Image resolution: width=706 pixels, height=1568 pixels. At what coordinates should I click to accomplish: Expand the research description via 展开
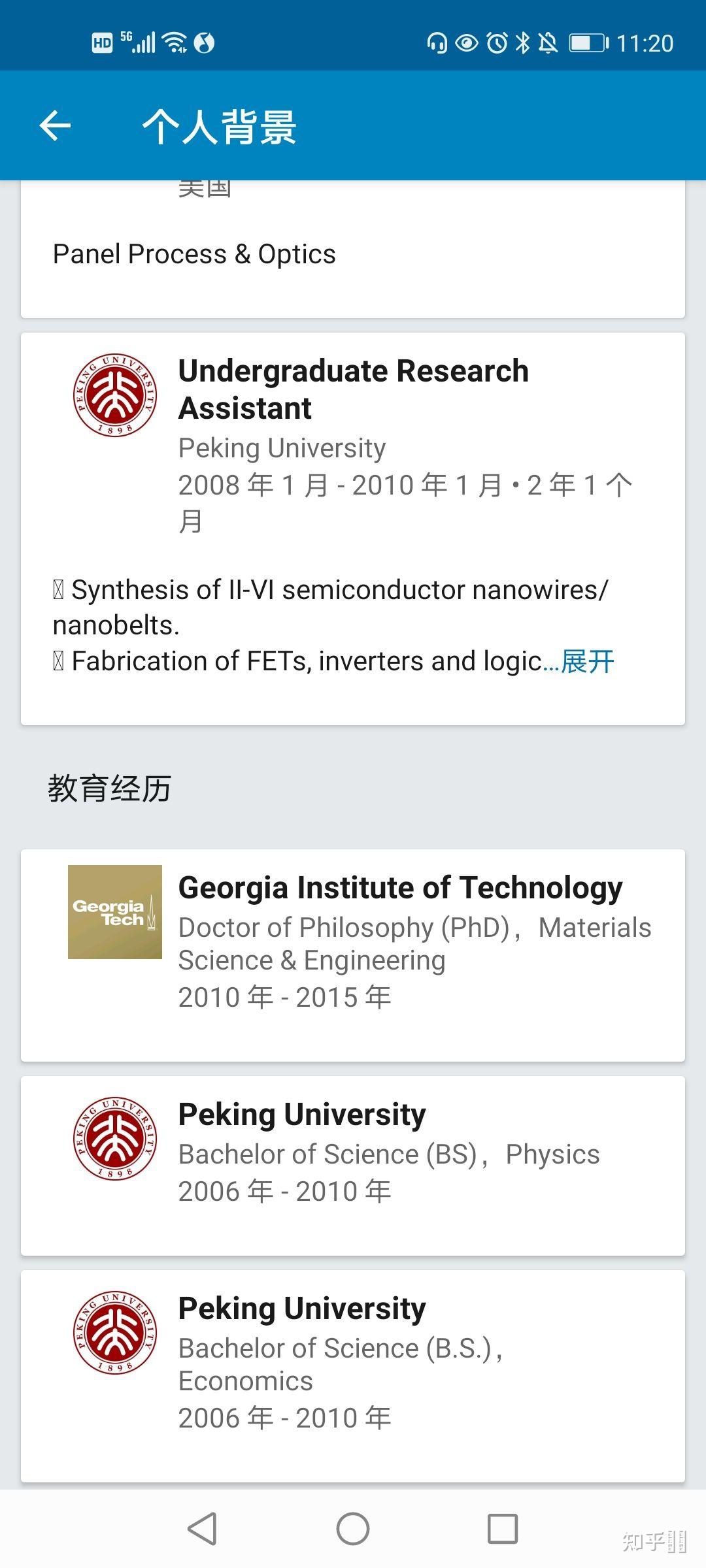[587, 661]
